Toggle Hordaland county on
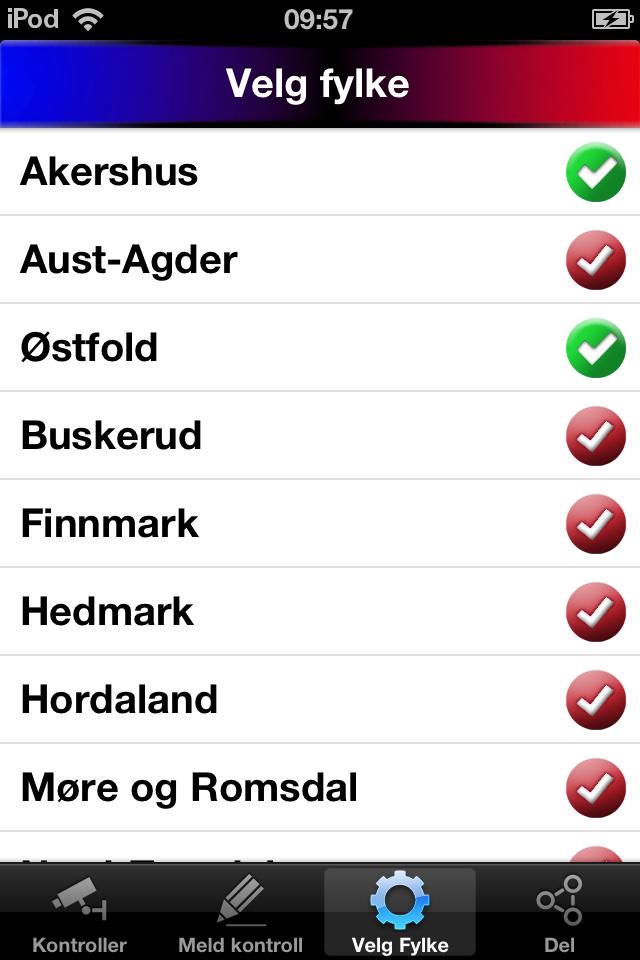This screenshot has height=960, width=640. point(595,700)
